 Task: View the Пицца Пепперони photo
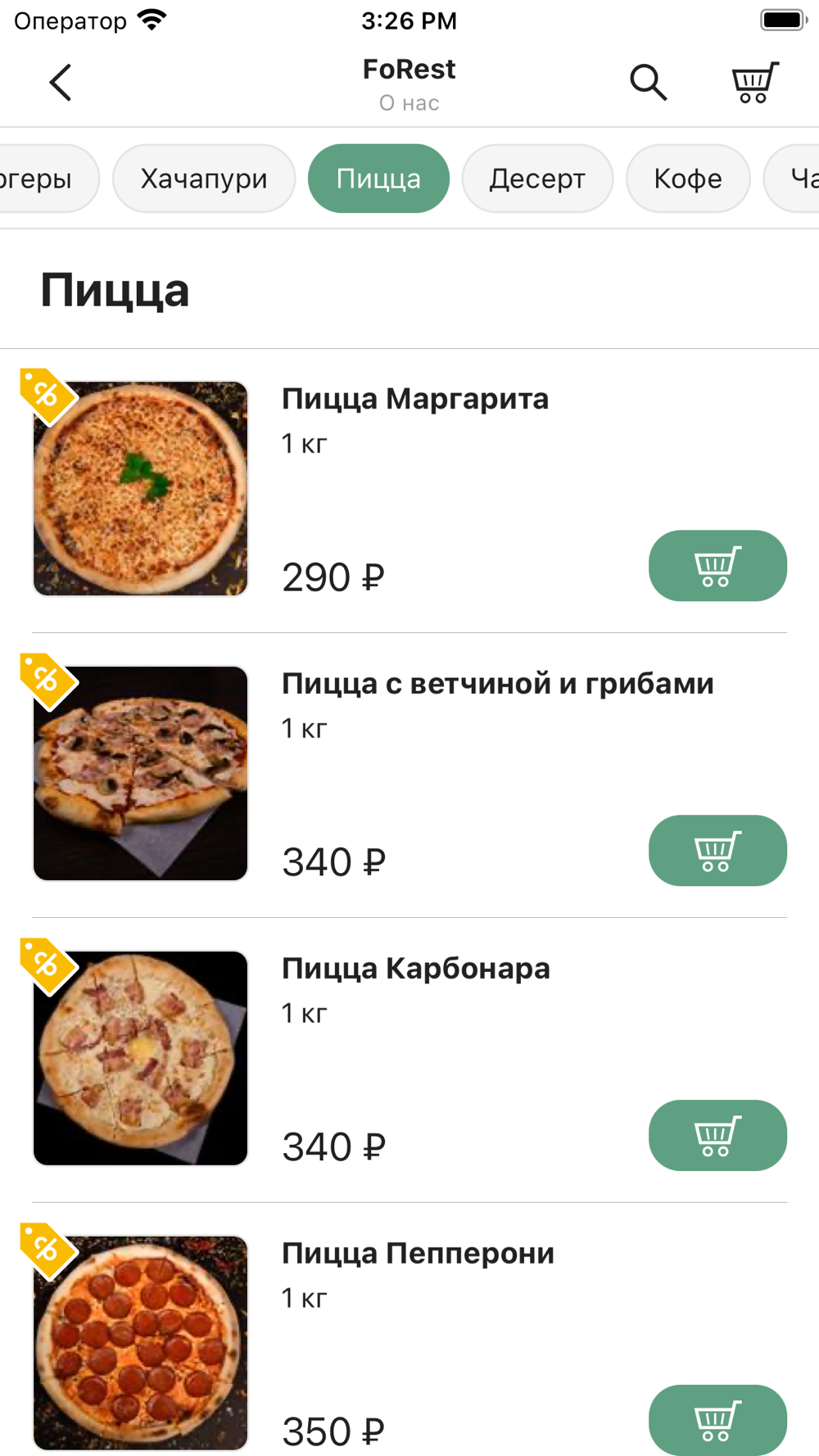(140, 1343)
